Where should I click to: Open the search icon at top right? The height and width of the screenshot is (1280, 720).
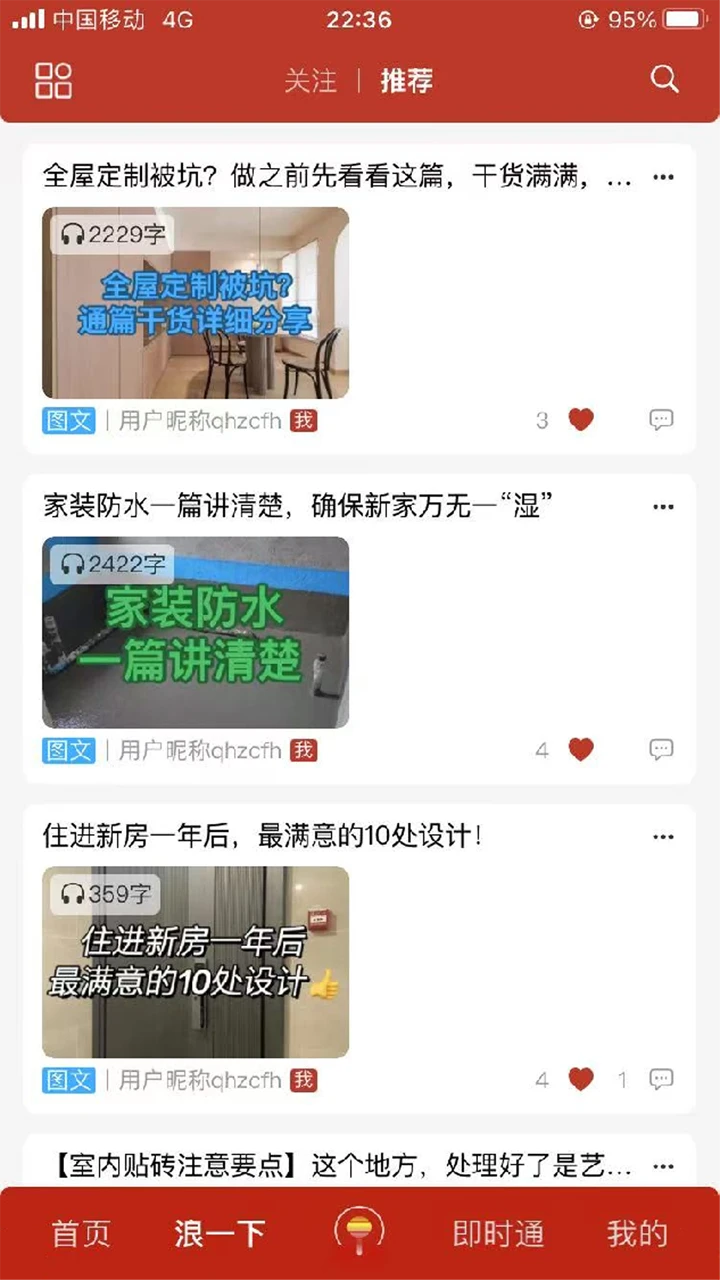664,80
